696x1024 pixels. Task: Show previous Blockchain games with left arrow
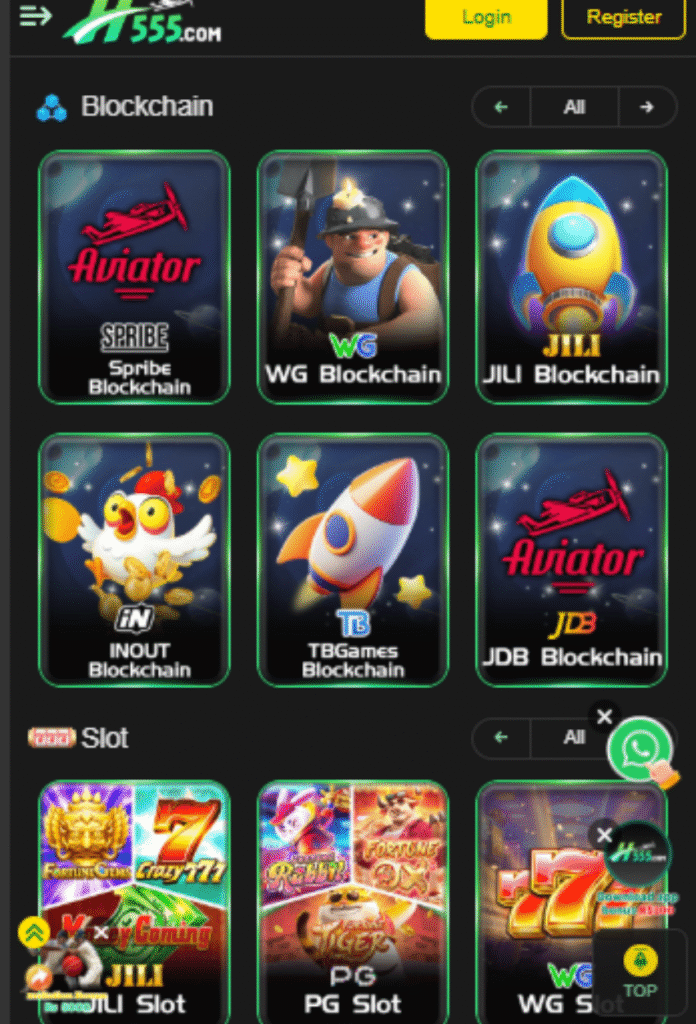pos(502,107)
